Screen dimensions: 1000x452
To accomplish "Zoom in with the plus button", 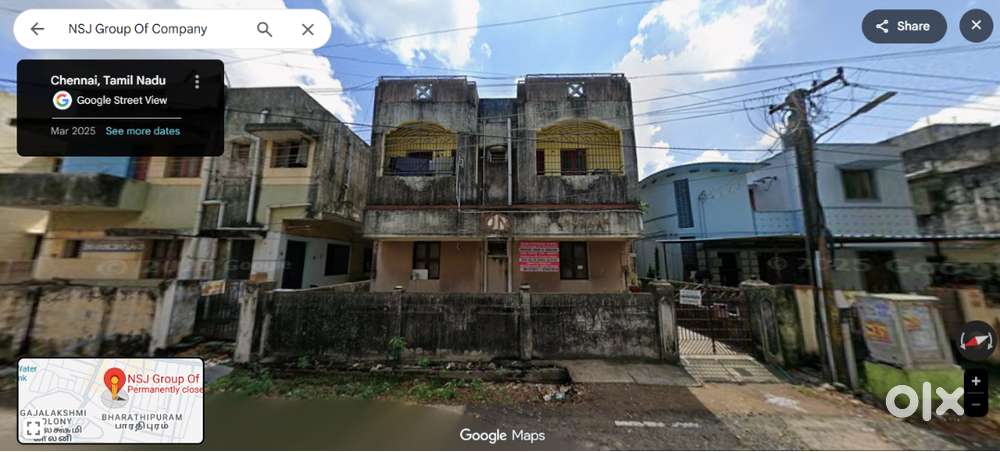I will (976, 381).
